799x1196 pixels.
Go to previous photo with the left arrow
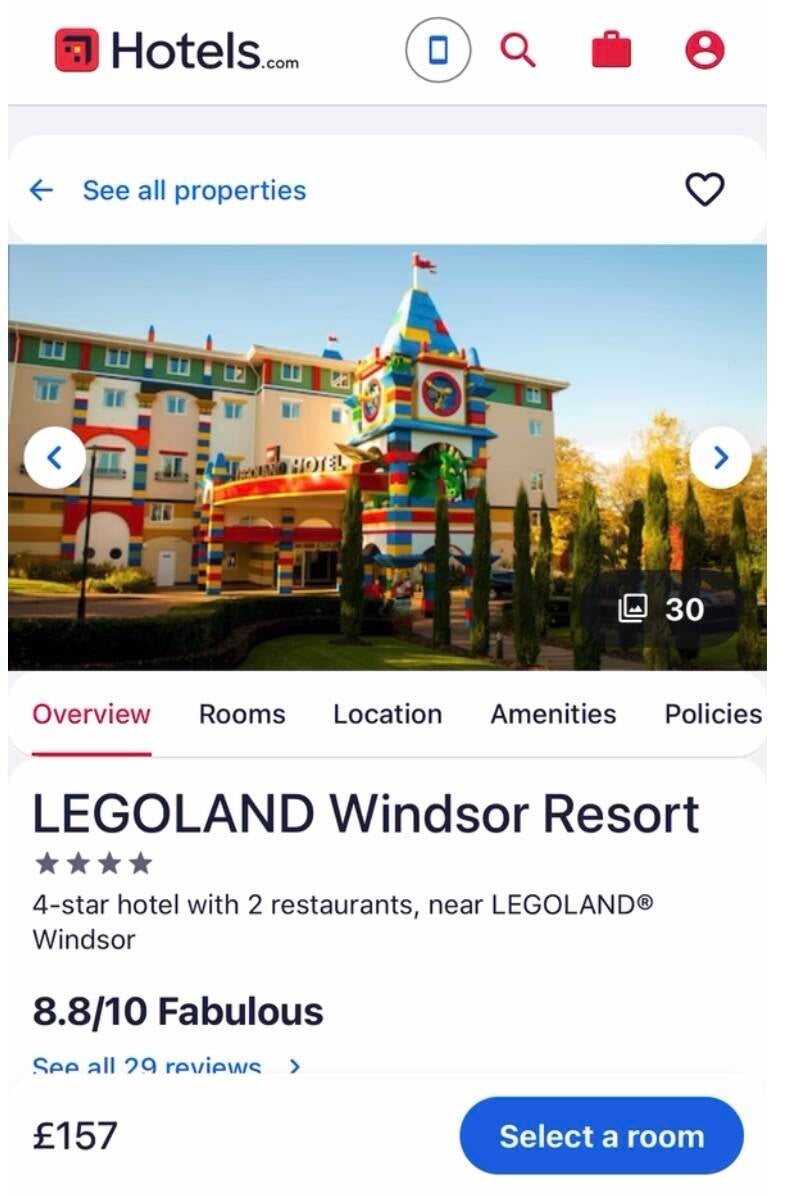tap(56, 457)
